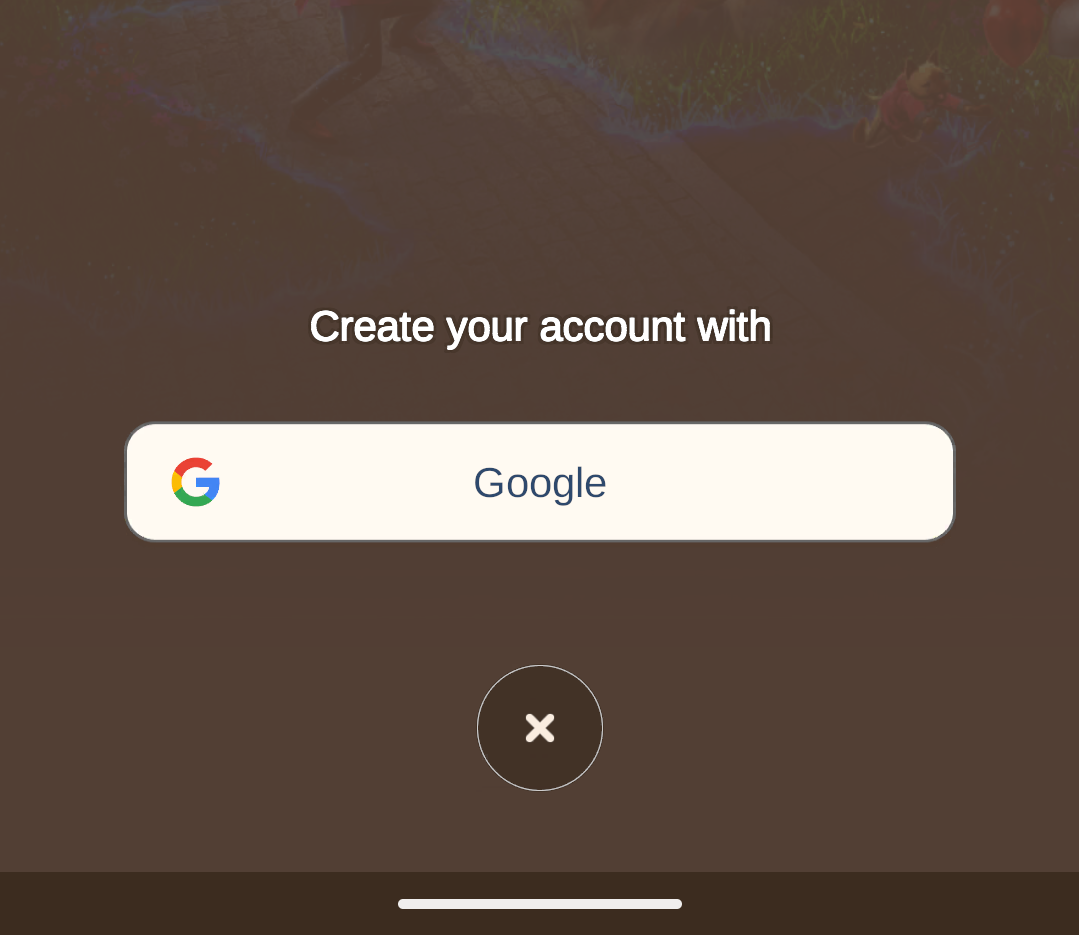This screenshot has height=935, width=1079.
Task: Create account with Google
Action: [540, 482]
